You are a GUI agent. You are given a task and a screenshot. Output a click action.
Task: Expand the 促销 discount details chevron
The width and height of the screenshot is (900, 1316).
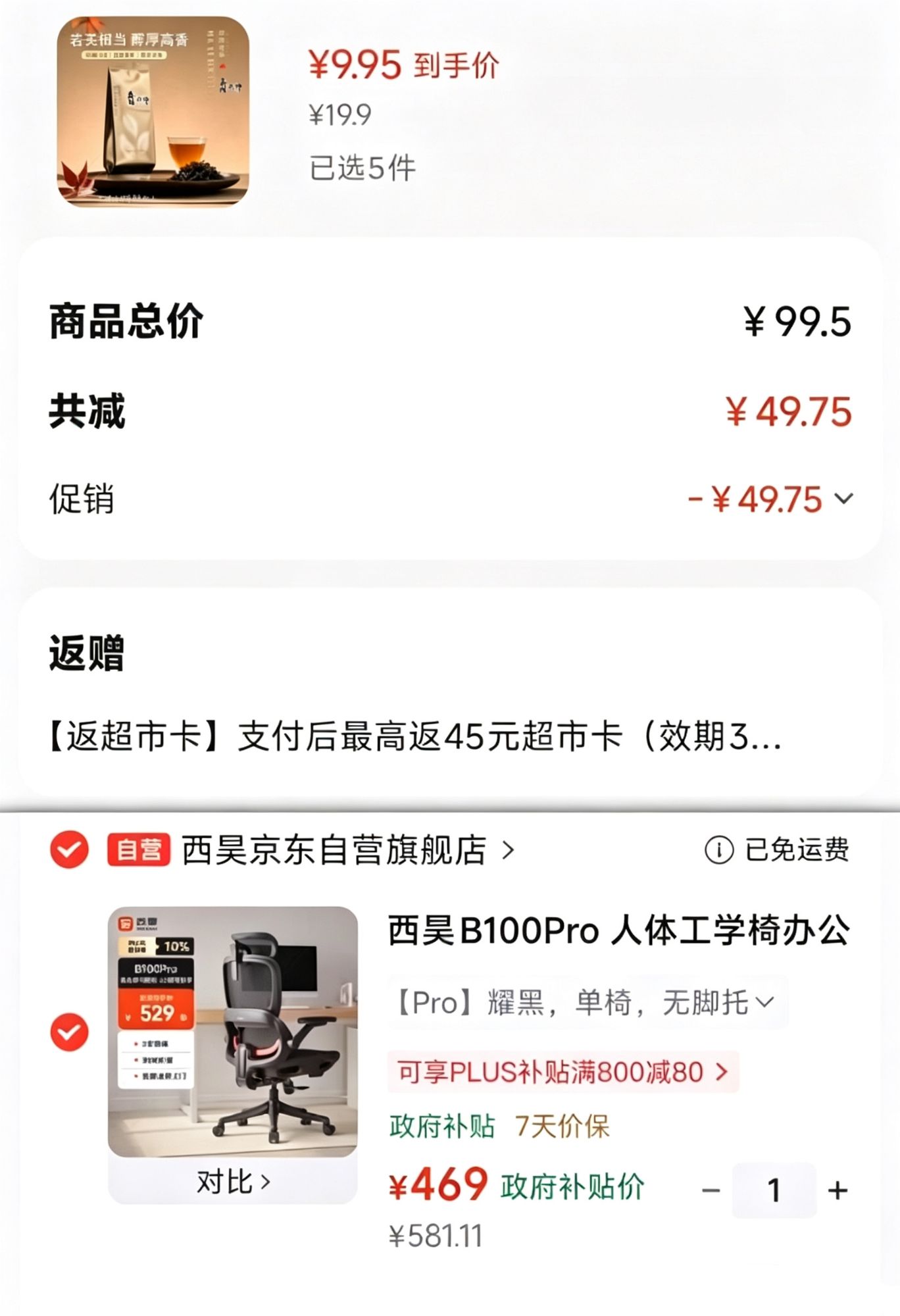point(844,499)
